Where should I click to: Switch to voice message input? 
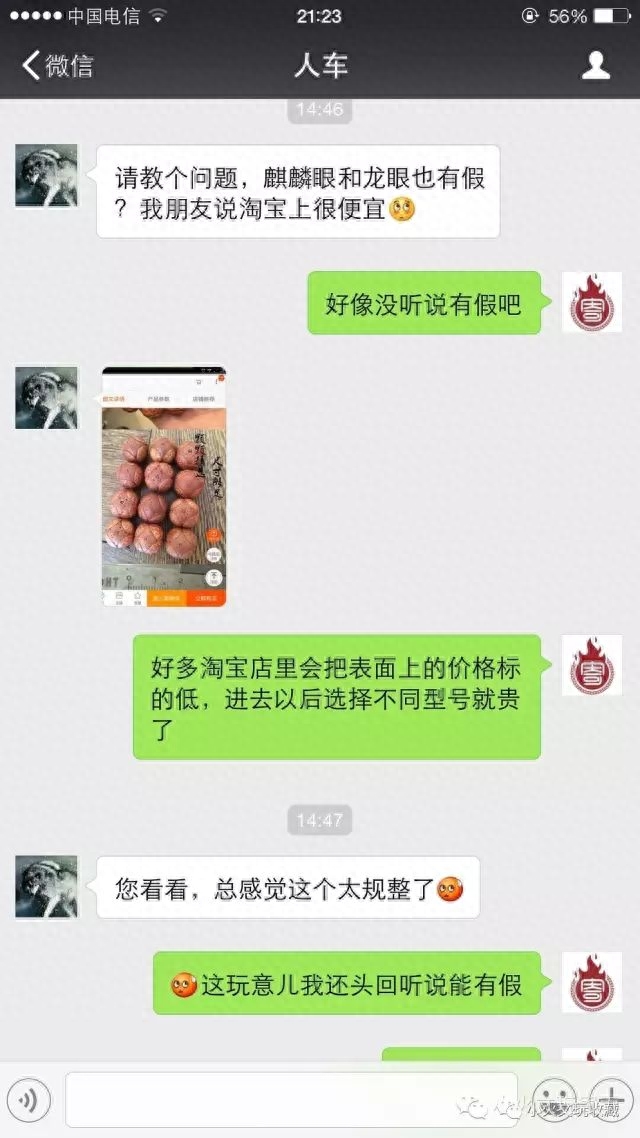(x=29, y=1100)
